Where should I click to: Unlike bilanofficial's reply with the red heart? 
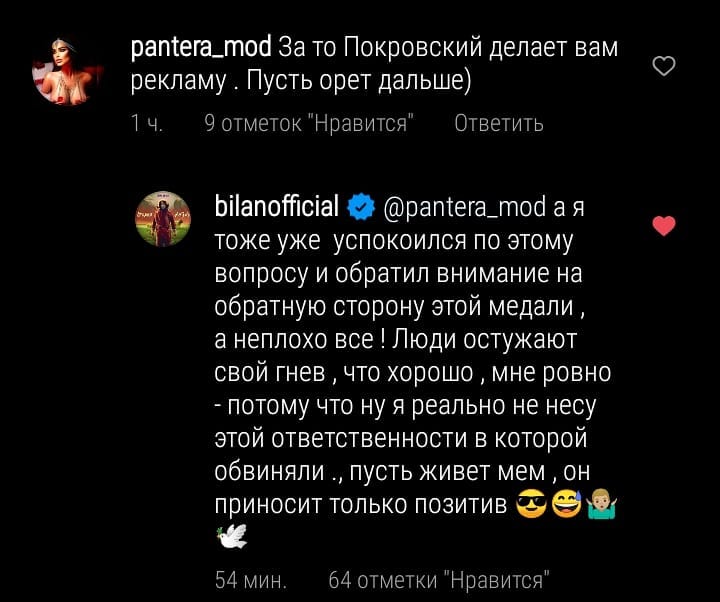pyautogui.click(x=663, y=226)
